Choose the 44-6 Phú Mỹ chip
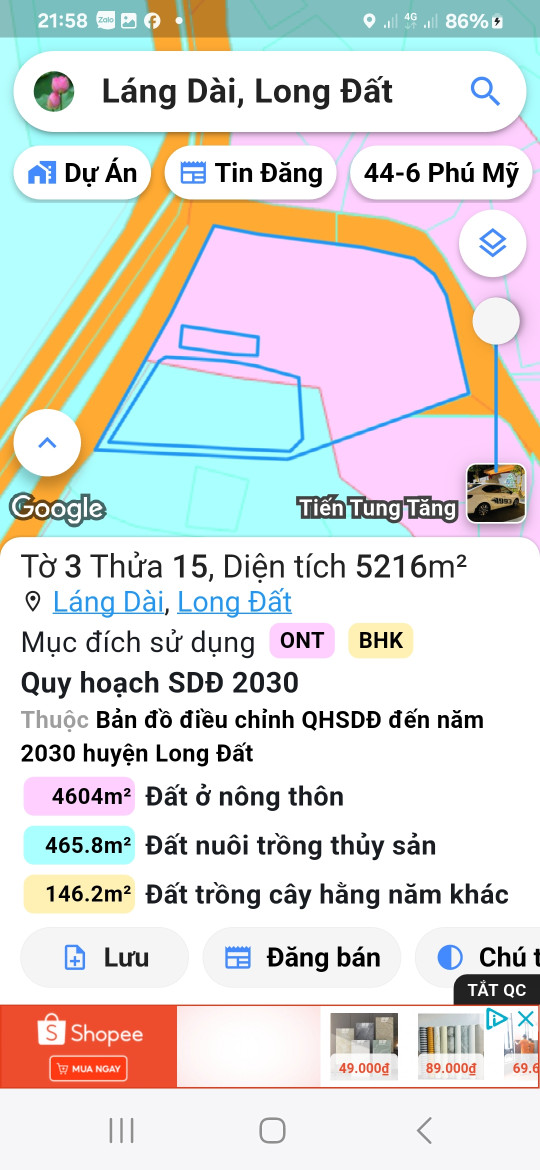 [442, 173]
